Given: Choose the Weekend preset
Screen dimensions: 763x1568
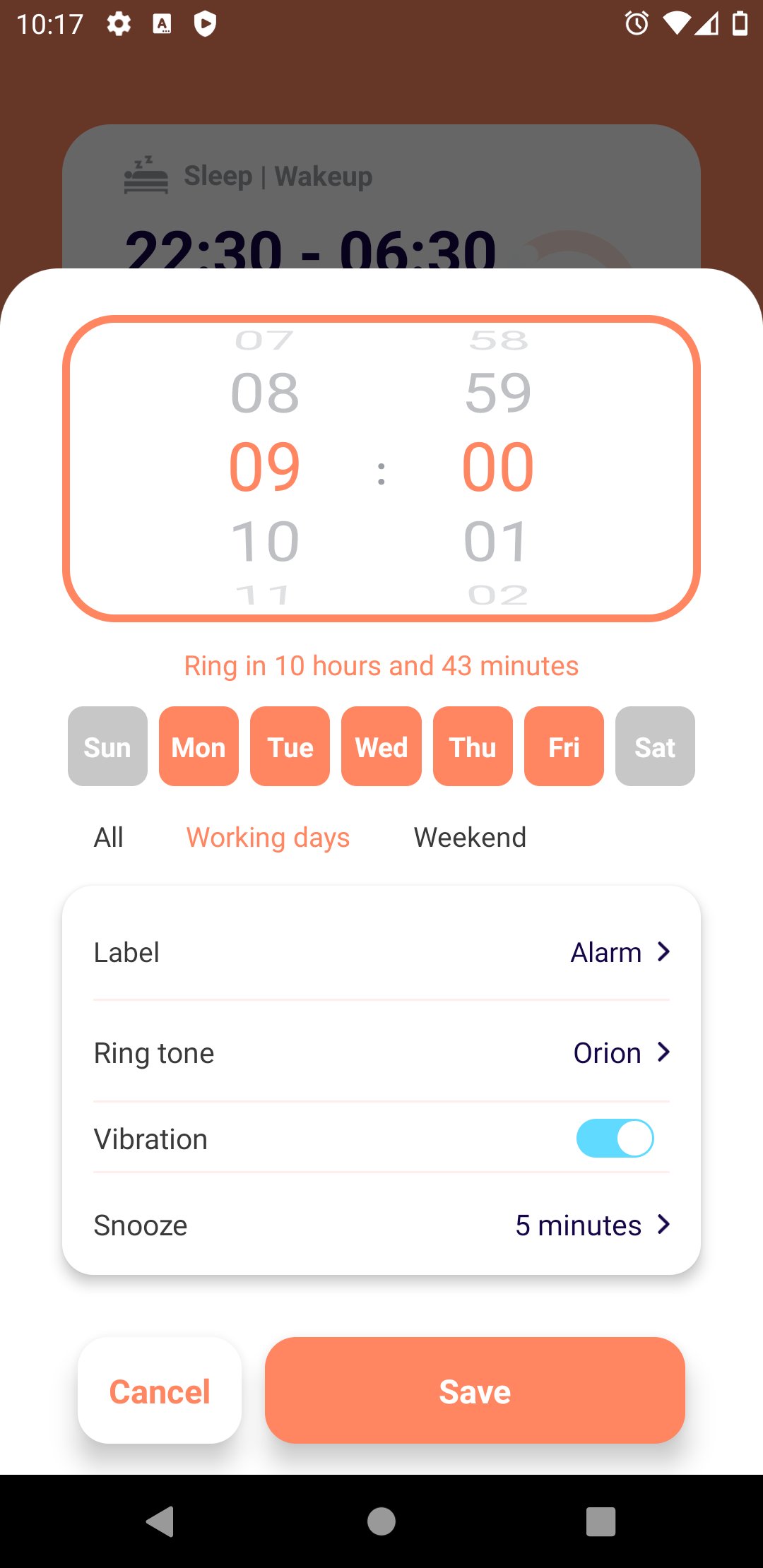Looking at the screenshot, I should (470, 838).
